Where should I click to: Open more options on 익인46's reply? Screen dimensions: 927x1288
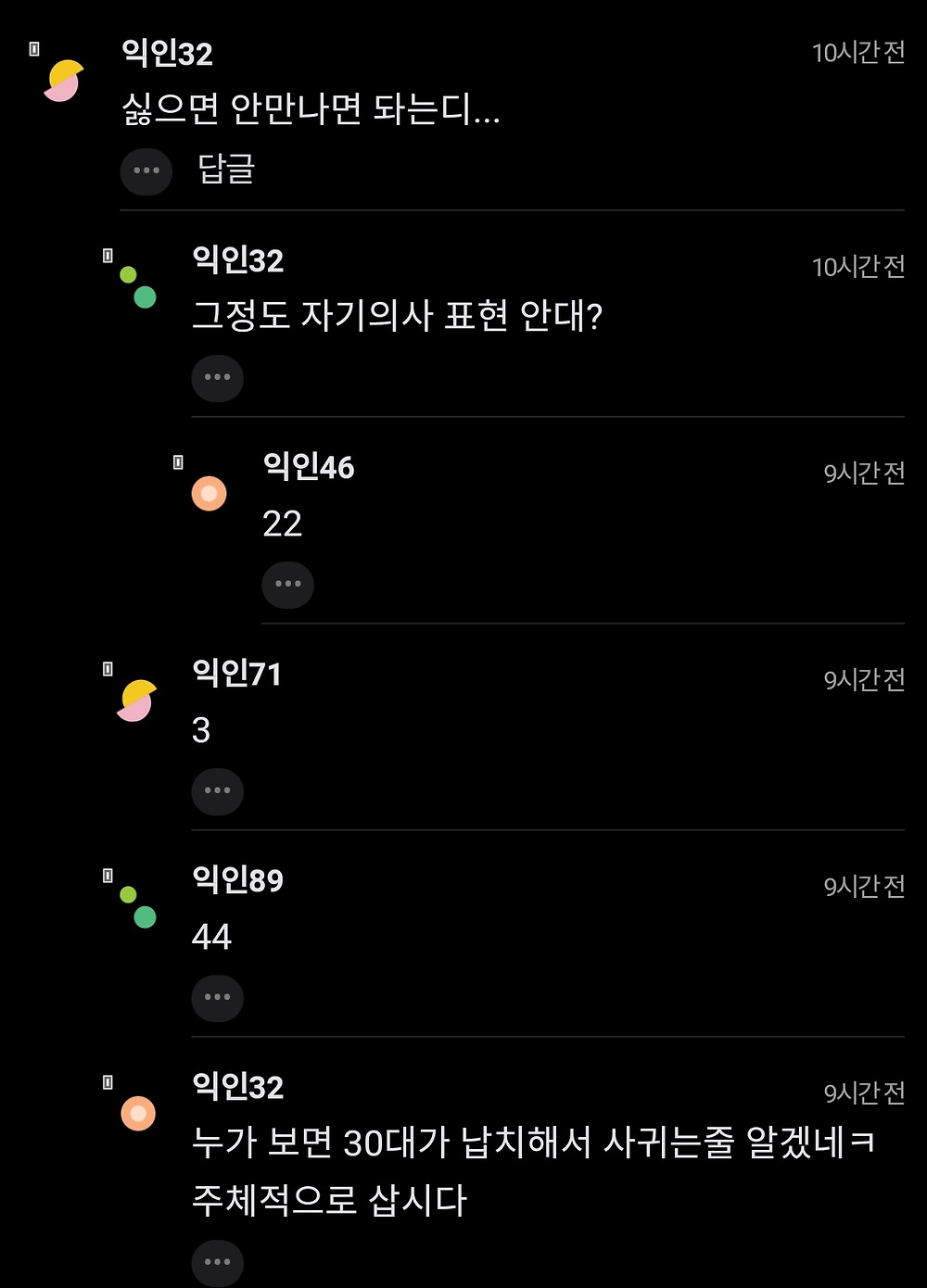pos(287,584)
